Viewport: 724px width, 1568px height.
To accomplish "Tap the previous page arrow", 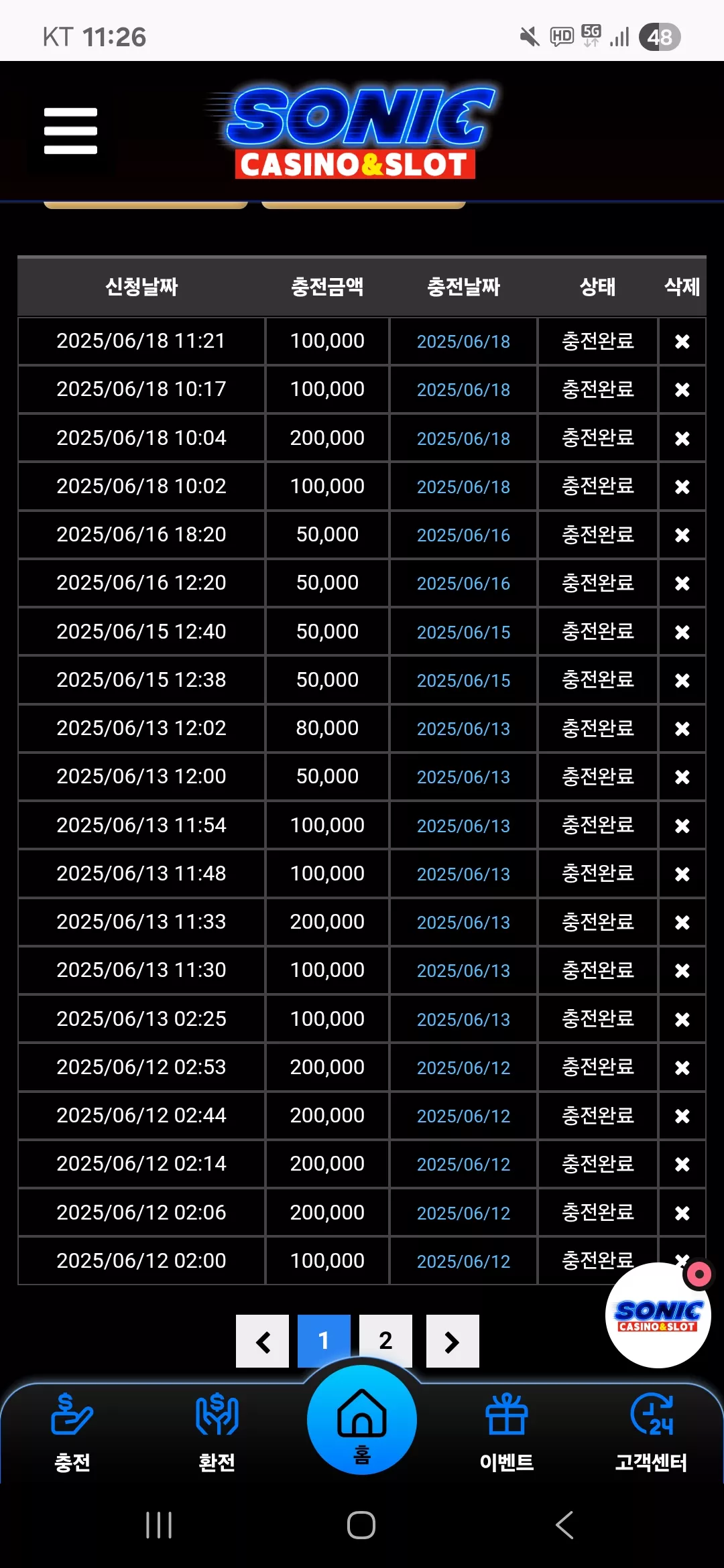I will pos(262,1341).
